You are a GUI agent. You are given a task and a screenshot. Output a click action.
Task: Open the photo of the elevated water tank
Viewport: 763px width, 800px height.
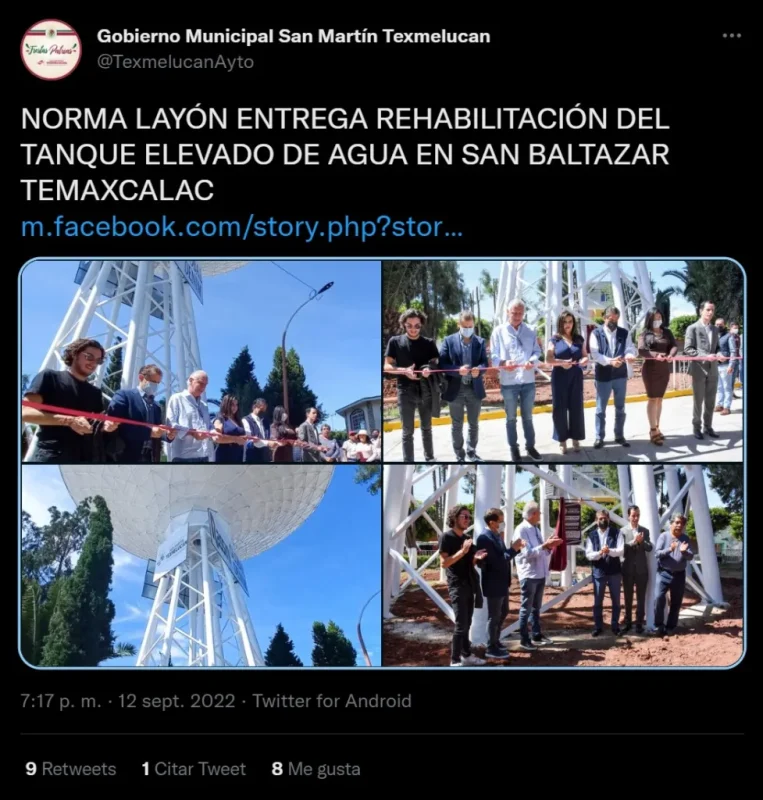[x=201, y=565]
